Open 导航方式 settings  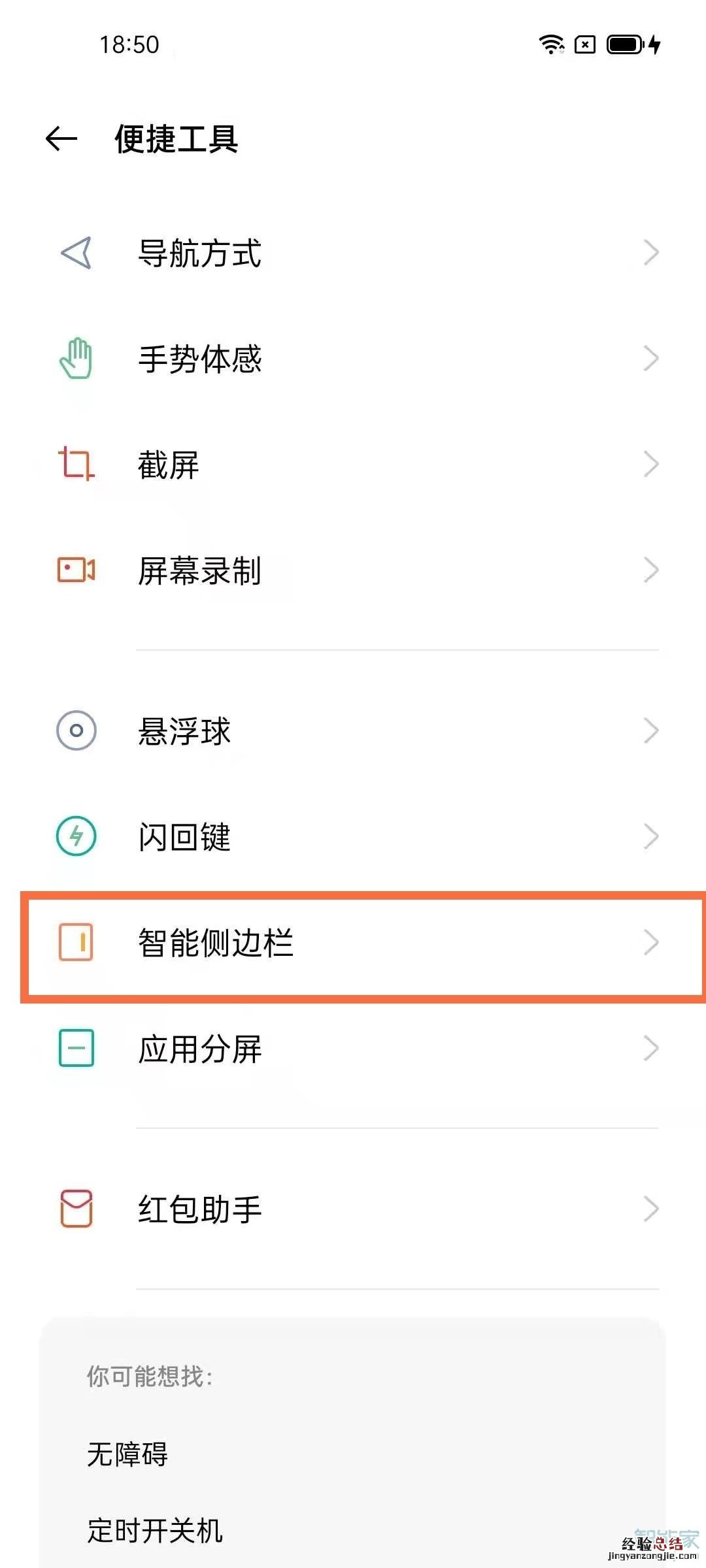coord(353,253)
